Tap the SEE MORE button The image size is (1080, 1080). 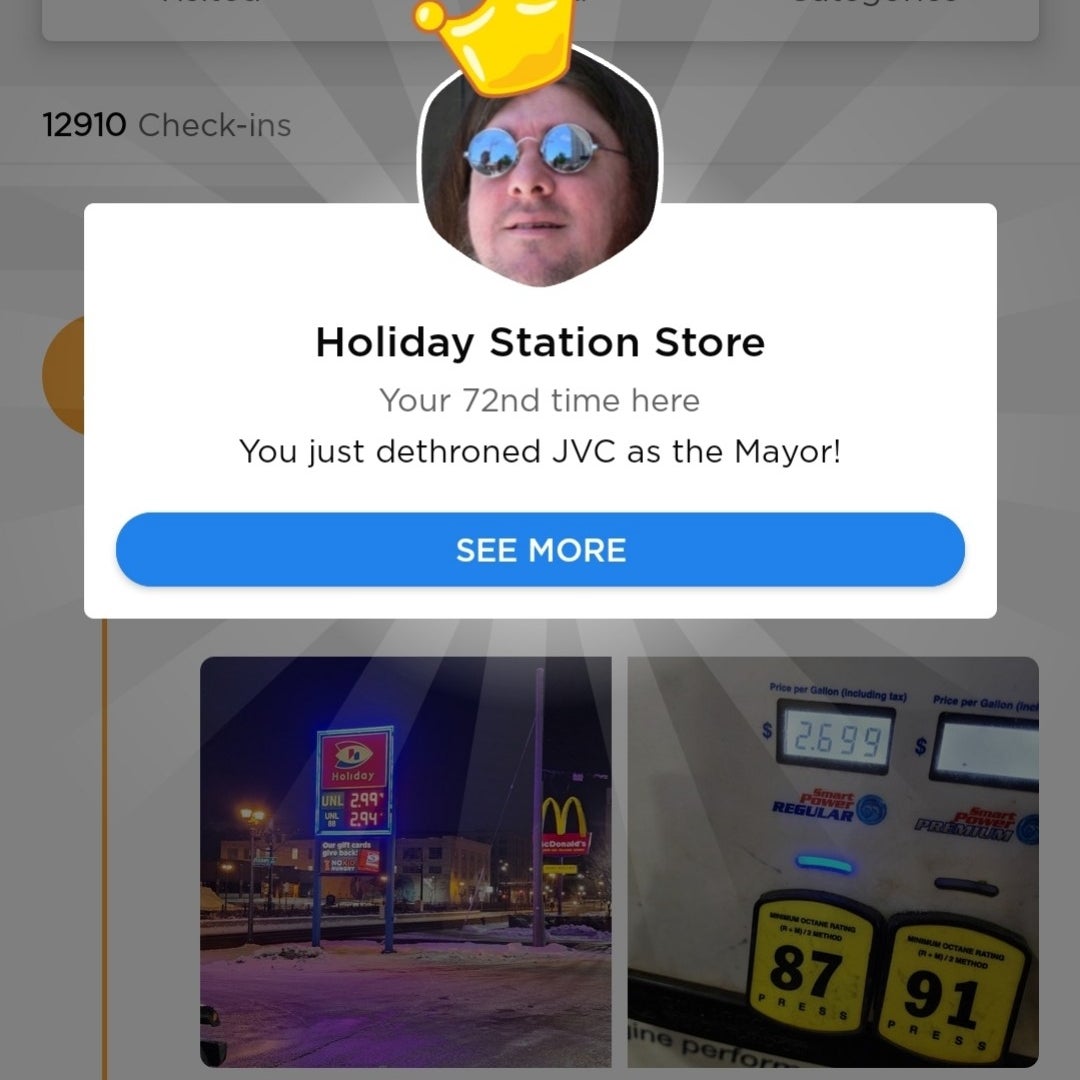pyautogui.click(x=540, y=550)
